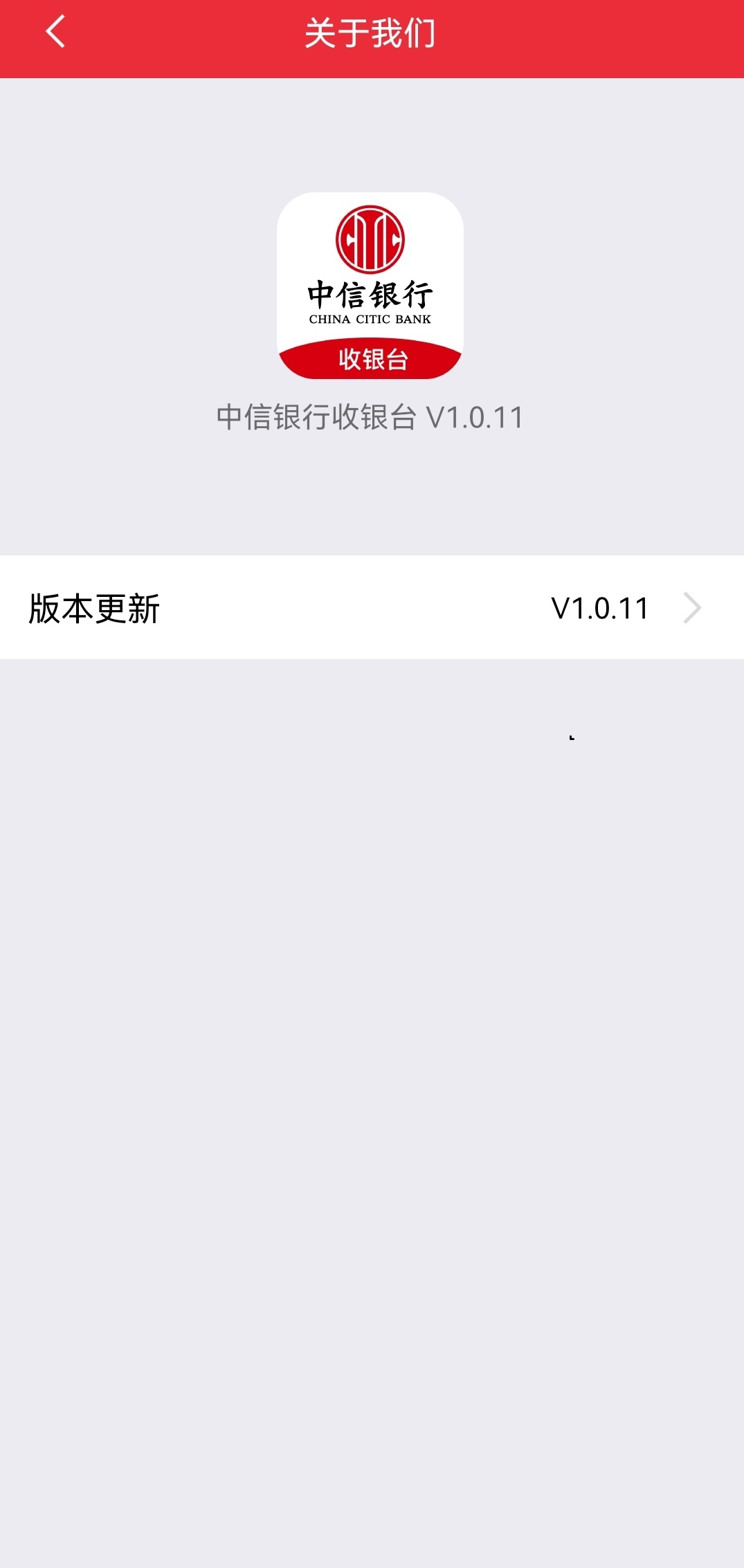Go back from the 关于我们 page
The image size is (744, 1568).
click(55, 33)
